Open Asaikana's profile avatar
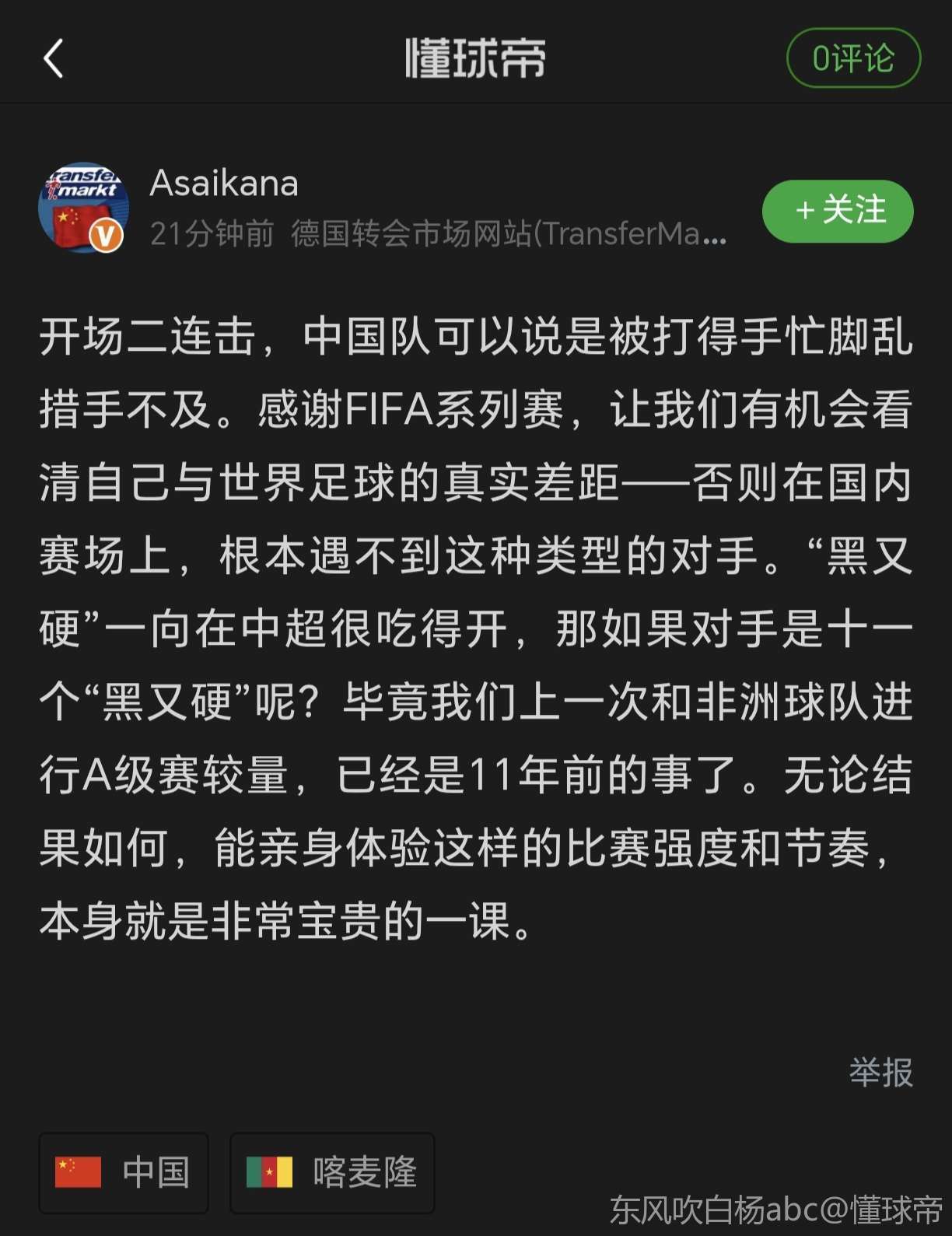Image resolution: width=952 pixels, height=1236 pixels. tap(83, 208)
